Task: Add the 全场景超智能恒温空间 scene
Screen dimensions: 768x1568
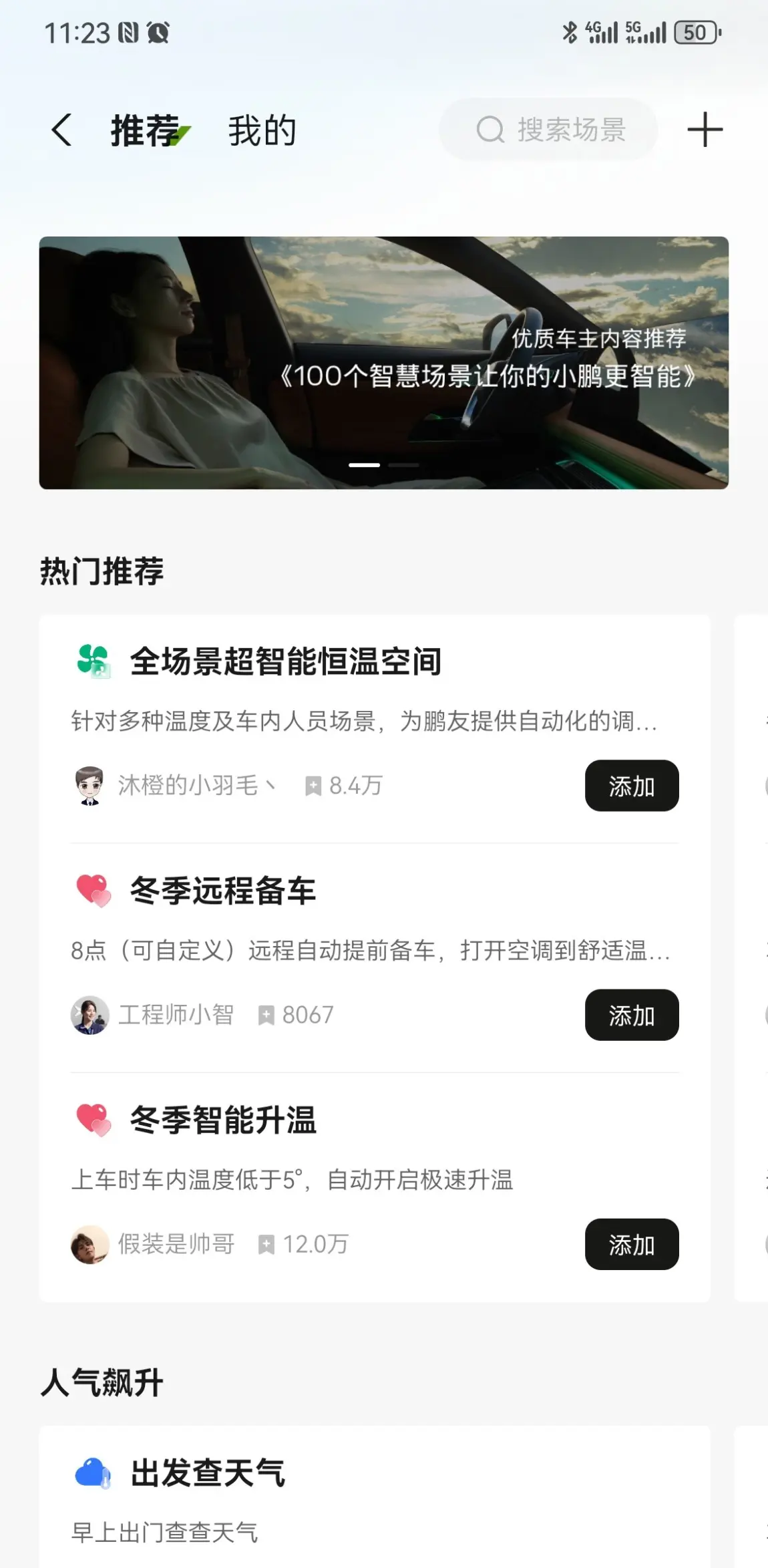Action: coord(631,786)
